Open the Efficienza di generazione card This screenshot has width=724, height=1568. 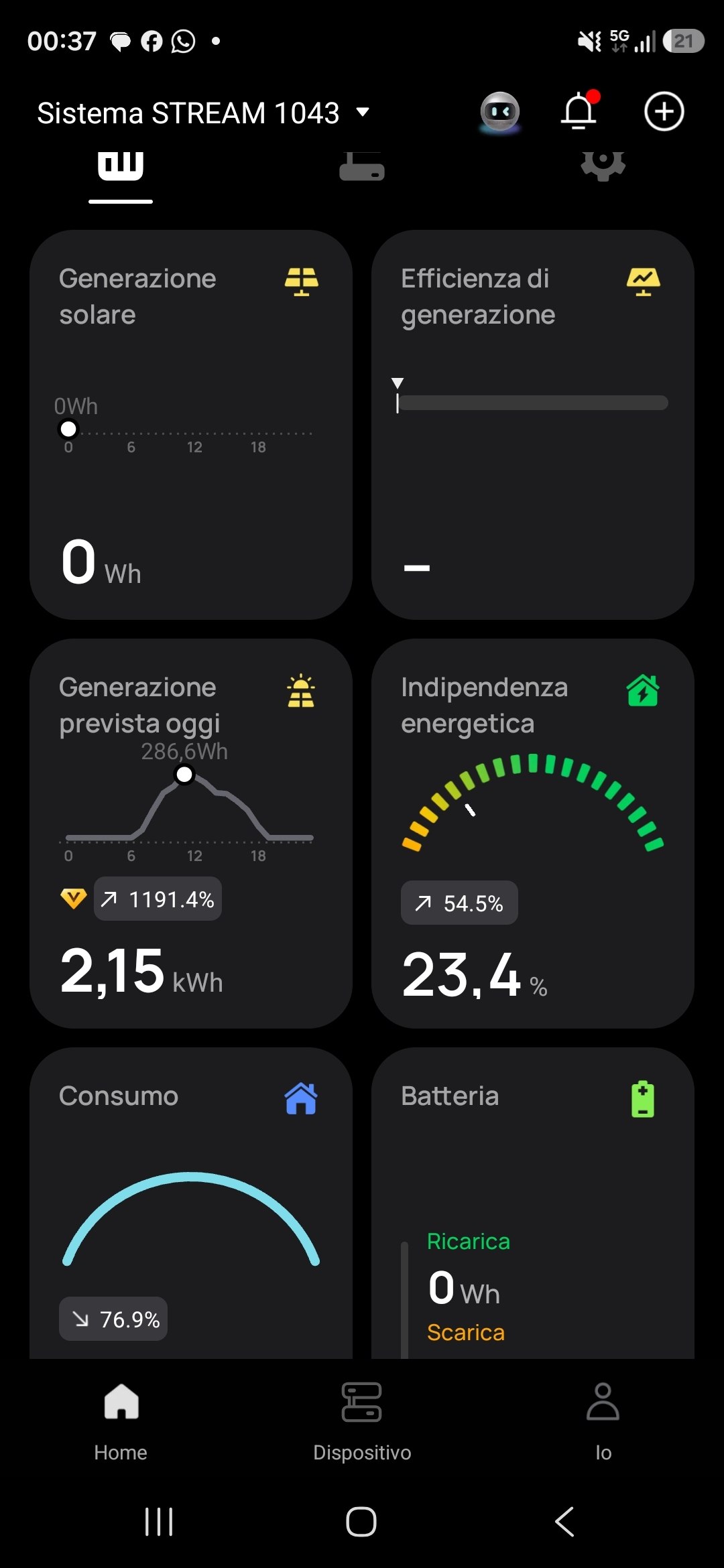click(x=533, y=425)
